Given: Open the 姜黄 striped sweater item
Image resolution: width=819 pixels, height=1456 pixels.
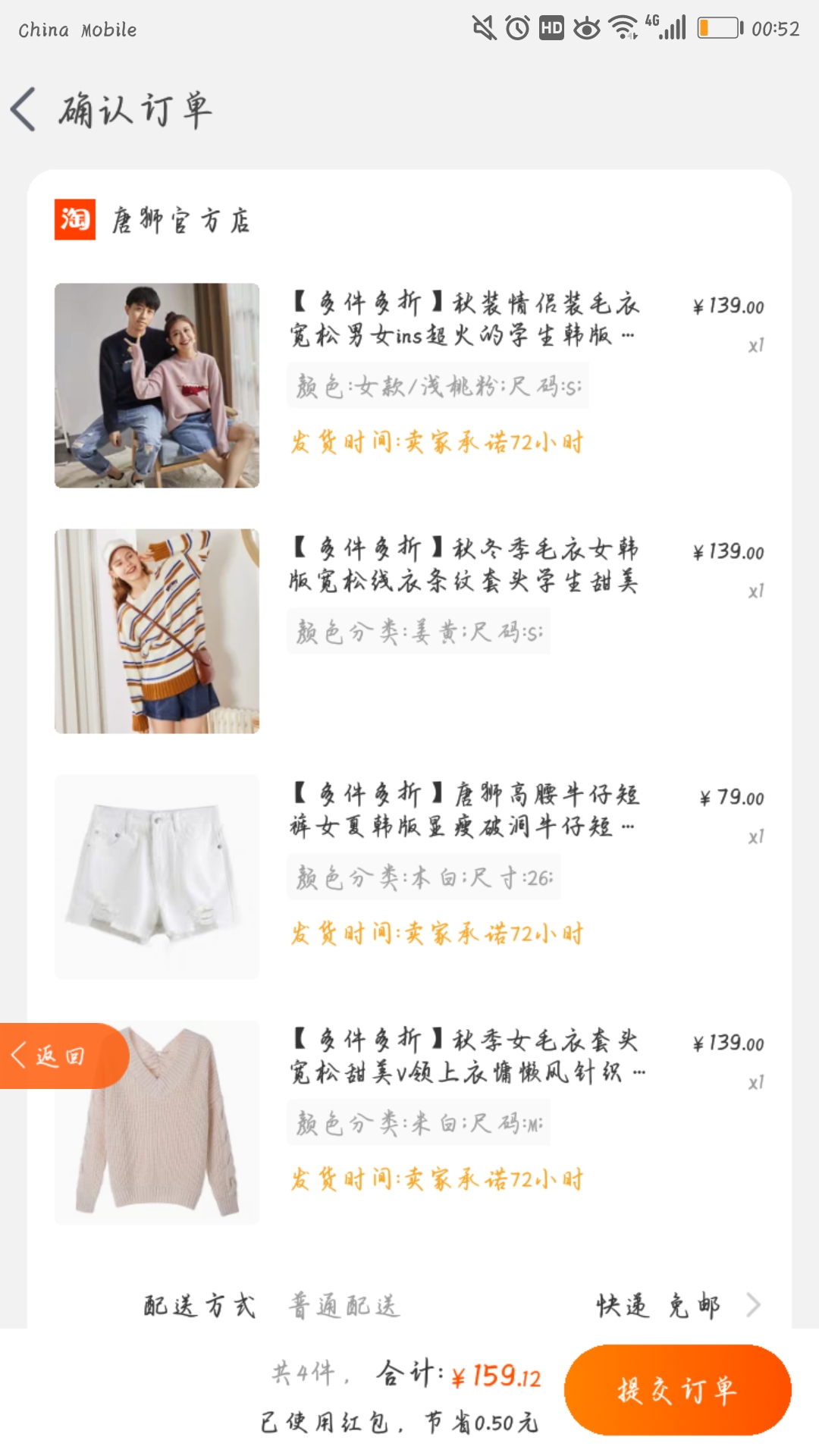Looking at the screenshot, I should pos(409,631).
